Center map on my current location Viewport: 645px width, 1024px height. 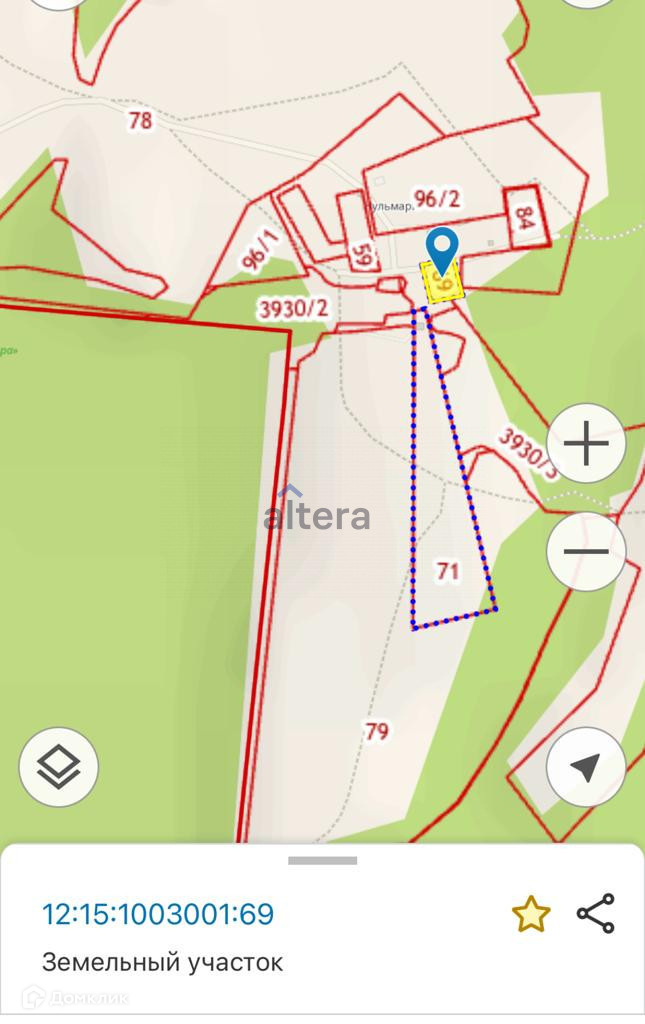coord(586,767)
